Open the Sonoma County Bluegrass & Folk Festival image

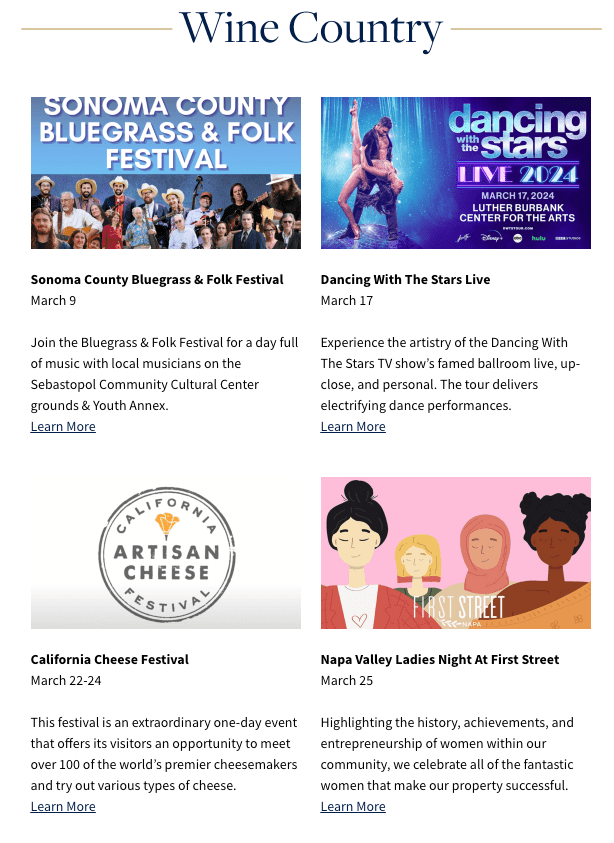(x=166, y=173)
